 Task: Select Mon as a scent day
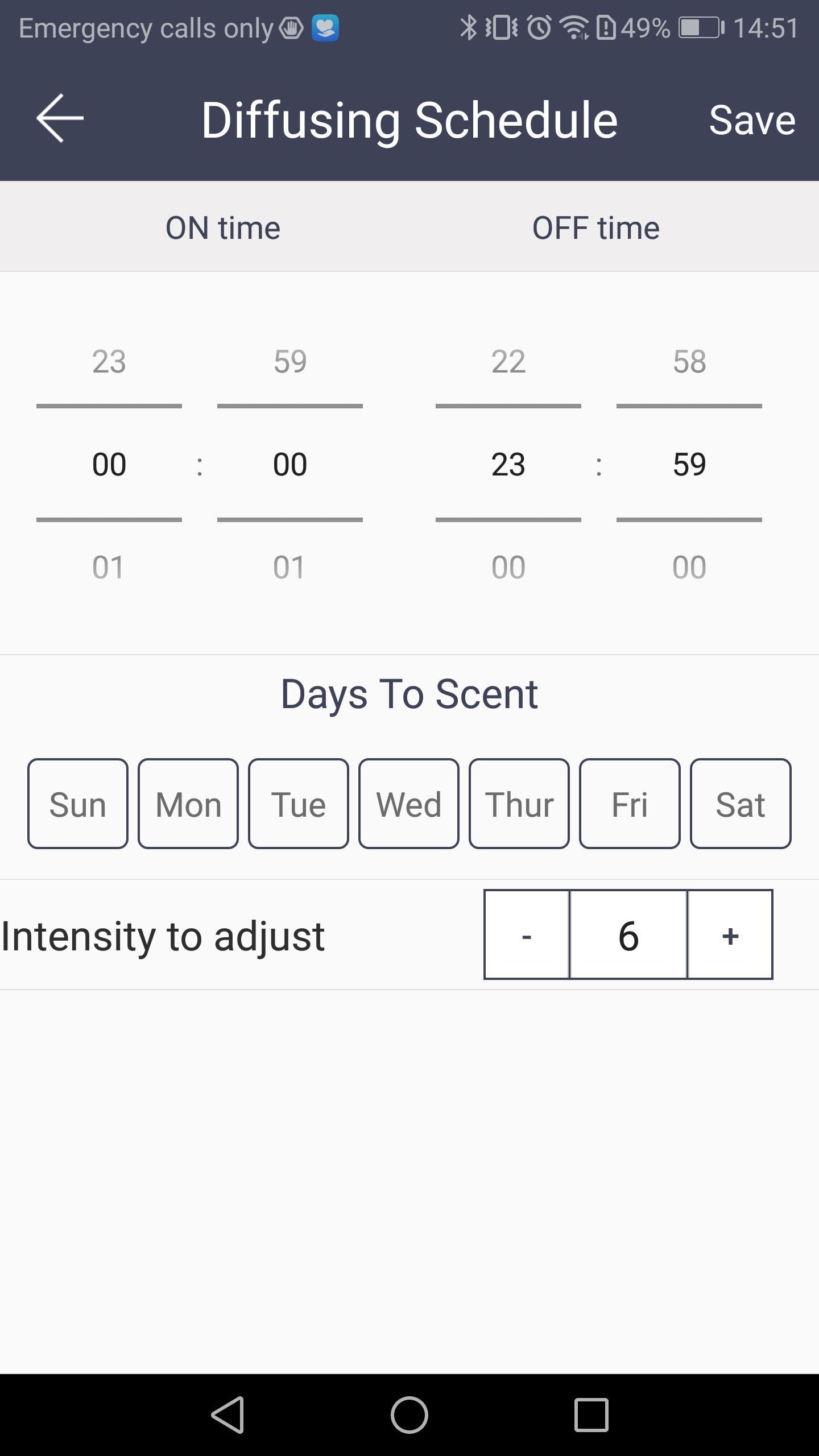pos(188,804)
